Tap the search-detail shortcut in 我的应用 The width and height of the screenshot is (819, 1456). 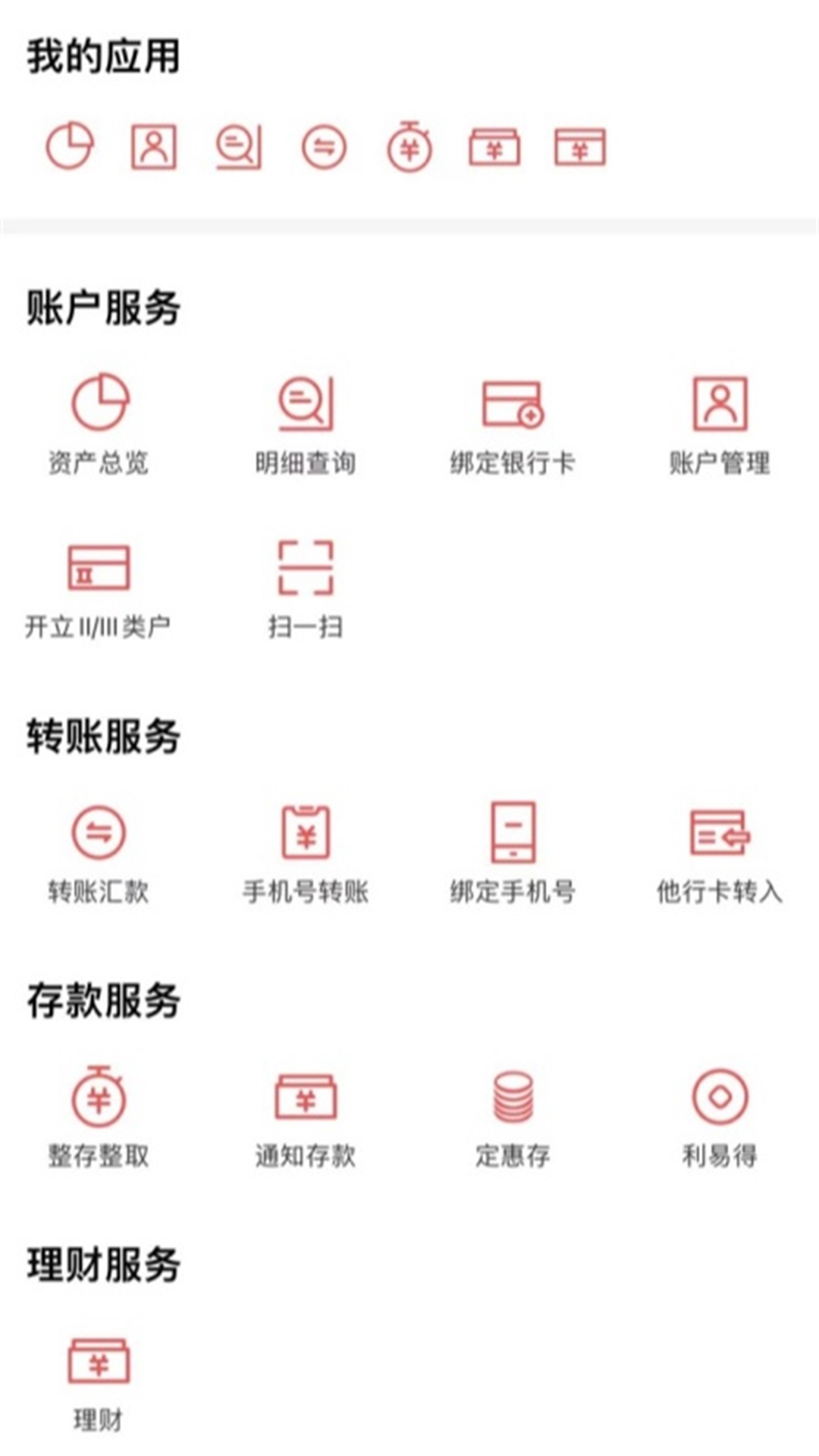click(239, 146)
